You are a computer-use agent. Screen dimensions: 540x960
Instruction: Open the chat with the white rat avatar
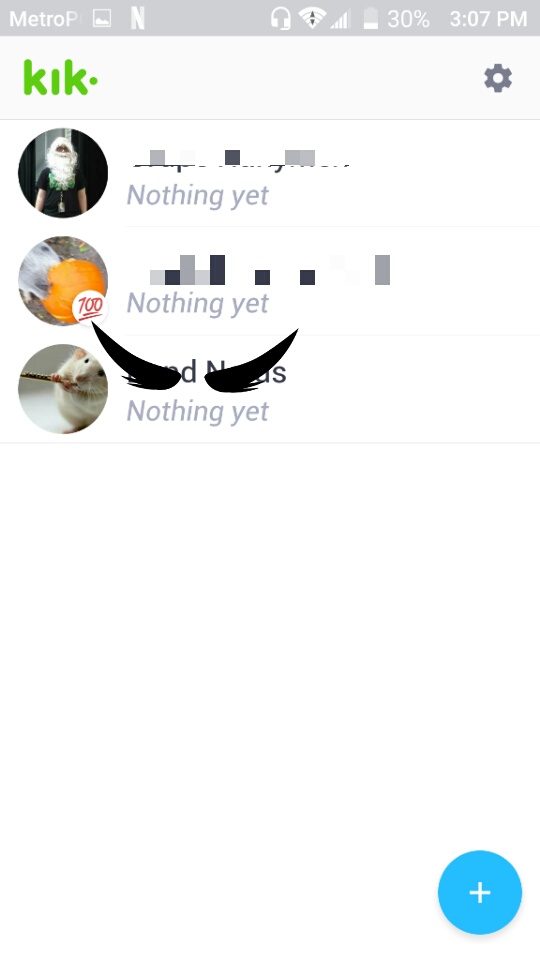click(270, 389)
